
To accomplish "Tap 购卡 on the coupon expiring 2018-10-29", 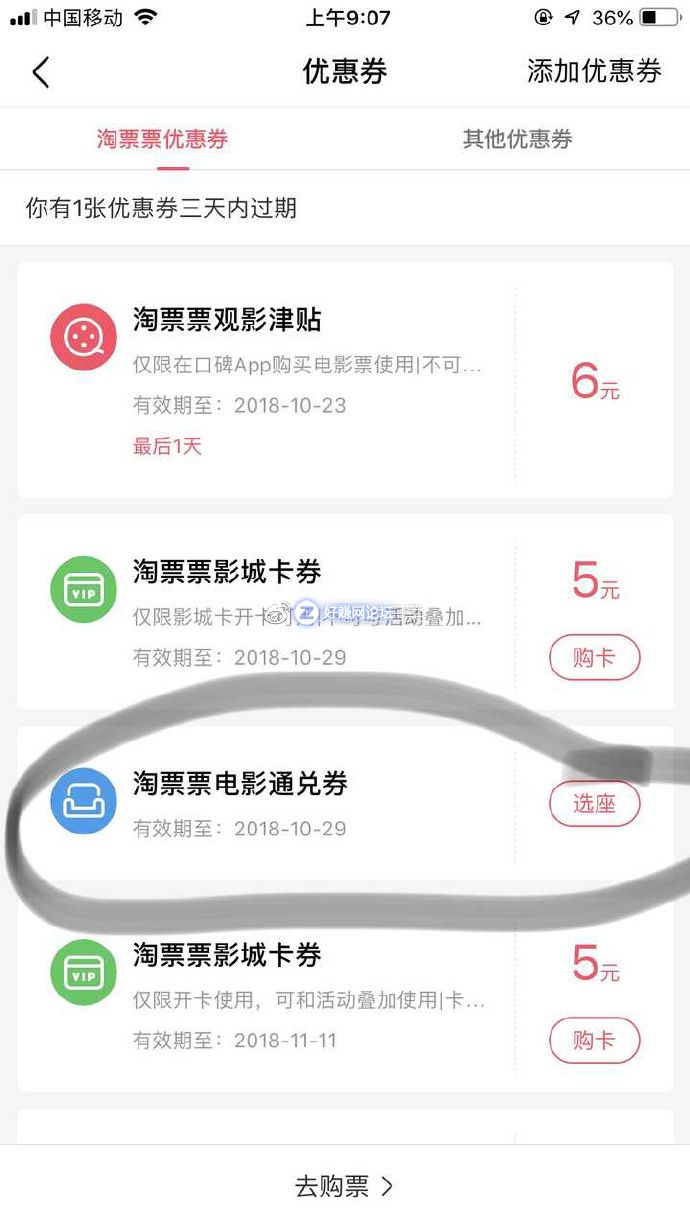I will click(594, 658).
